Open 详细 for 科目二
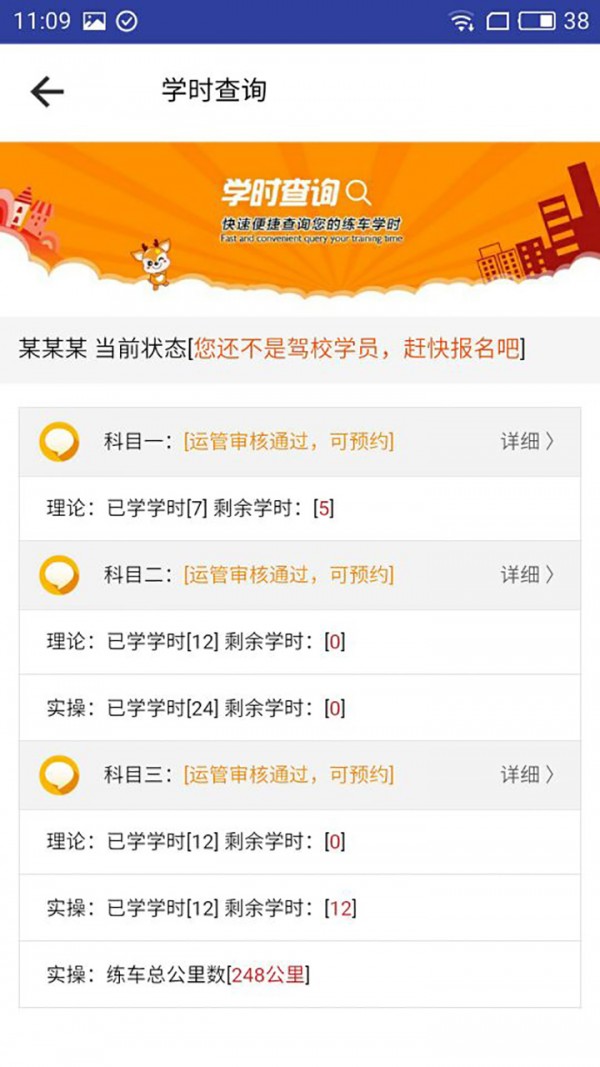 click(527, 574)
